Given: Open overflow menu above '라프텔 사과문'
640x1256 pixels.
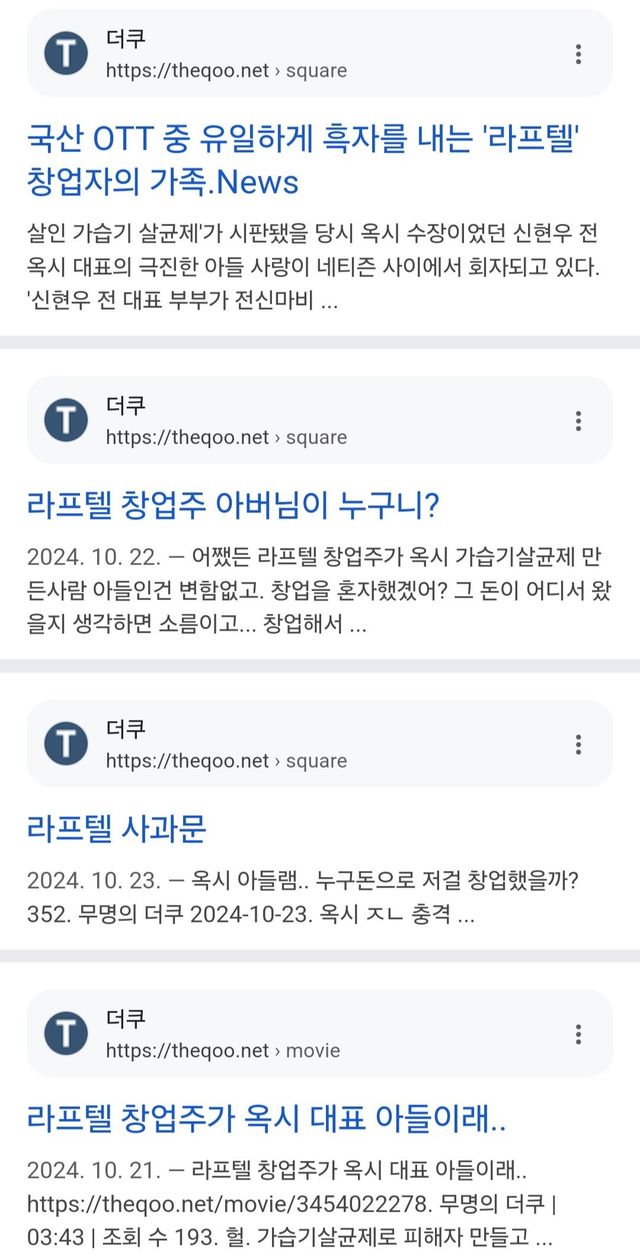Looking at the screenshot, I should click(x=578, y=744).
